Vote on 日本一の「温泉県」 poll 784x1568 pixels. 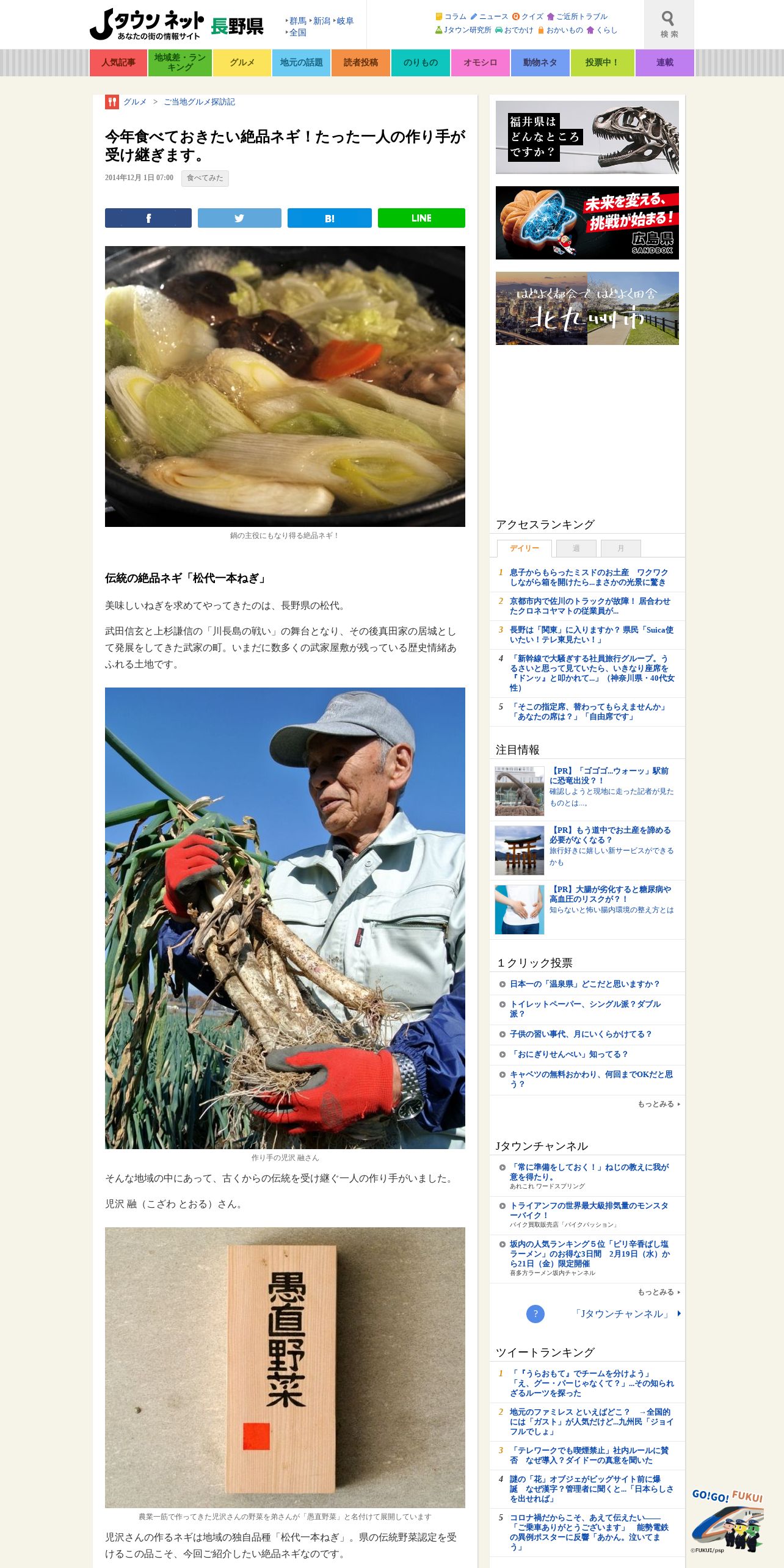tap(584, 984)
